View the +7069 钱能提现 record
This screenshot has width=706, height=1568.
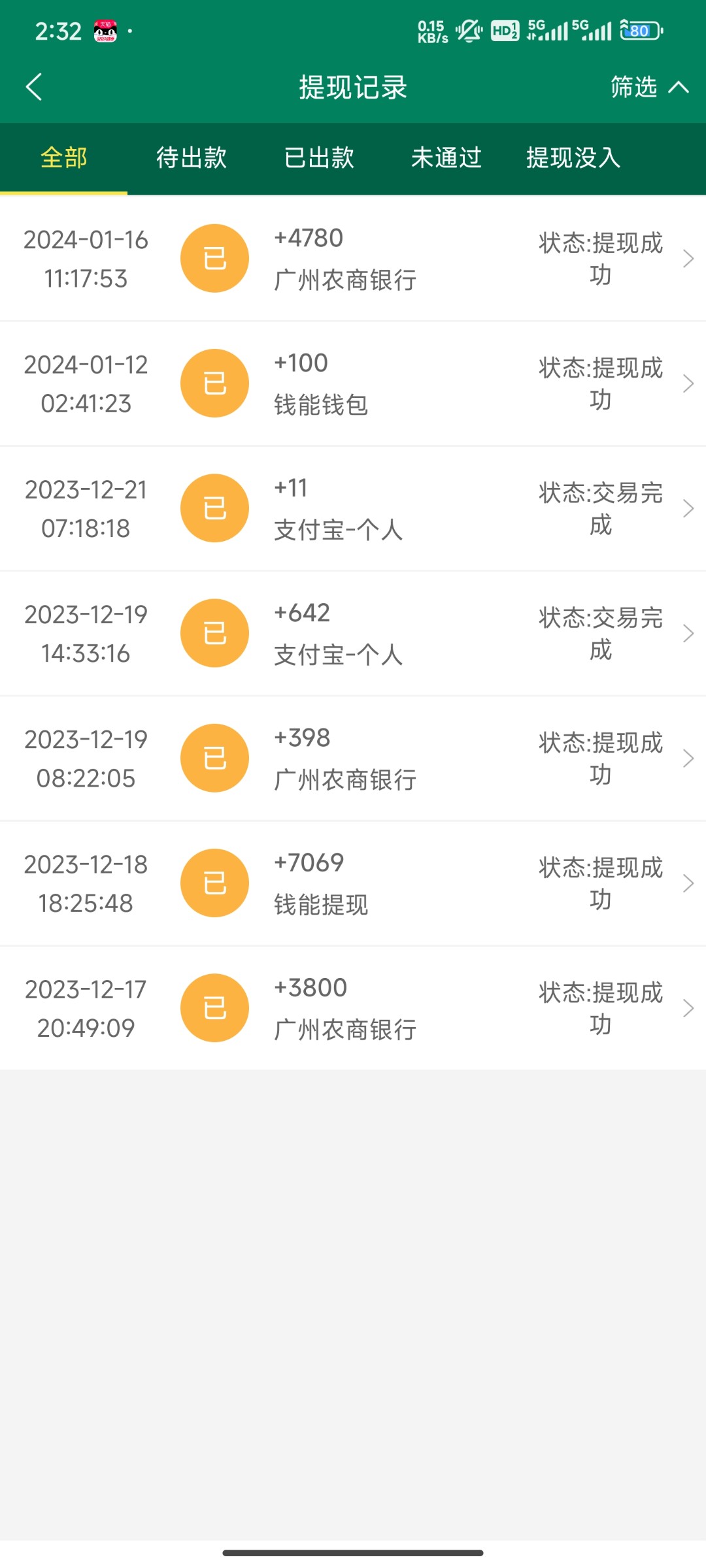[353, 883]
